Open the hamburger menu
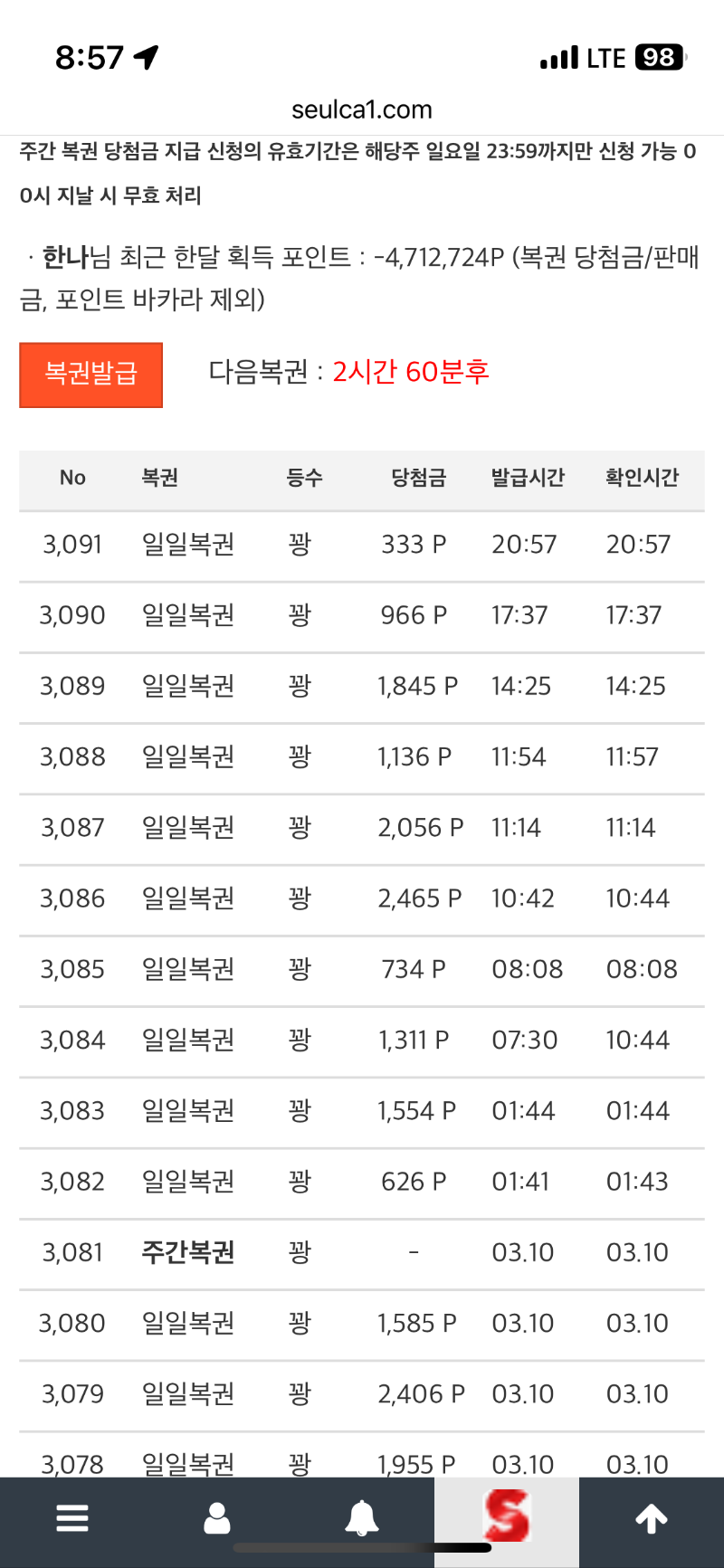 click(72, 1517)
